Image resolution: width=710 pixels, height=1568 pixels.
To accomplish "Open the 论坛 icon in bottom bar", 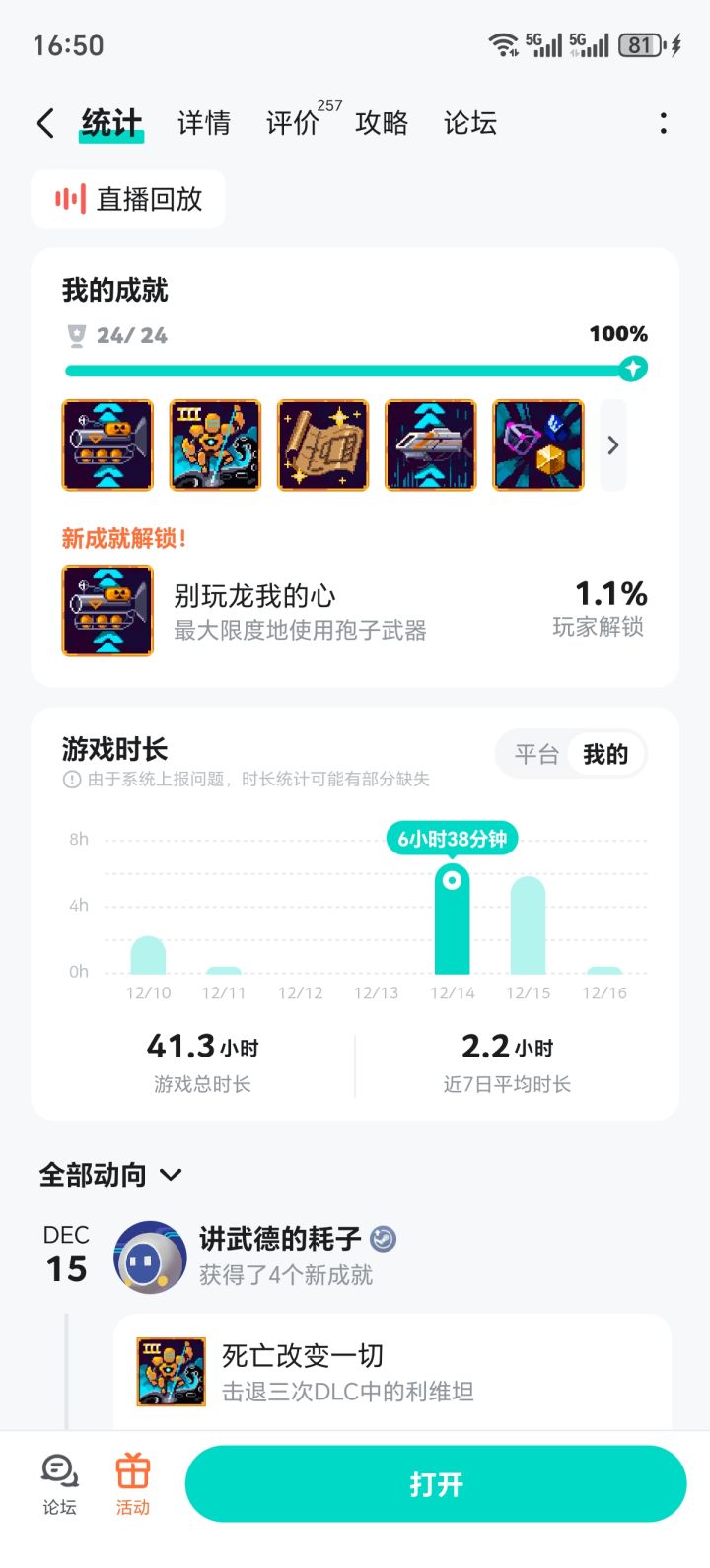I will click(59, 1480).
